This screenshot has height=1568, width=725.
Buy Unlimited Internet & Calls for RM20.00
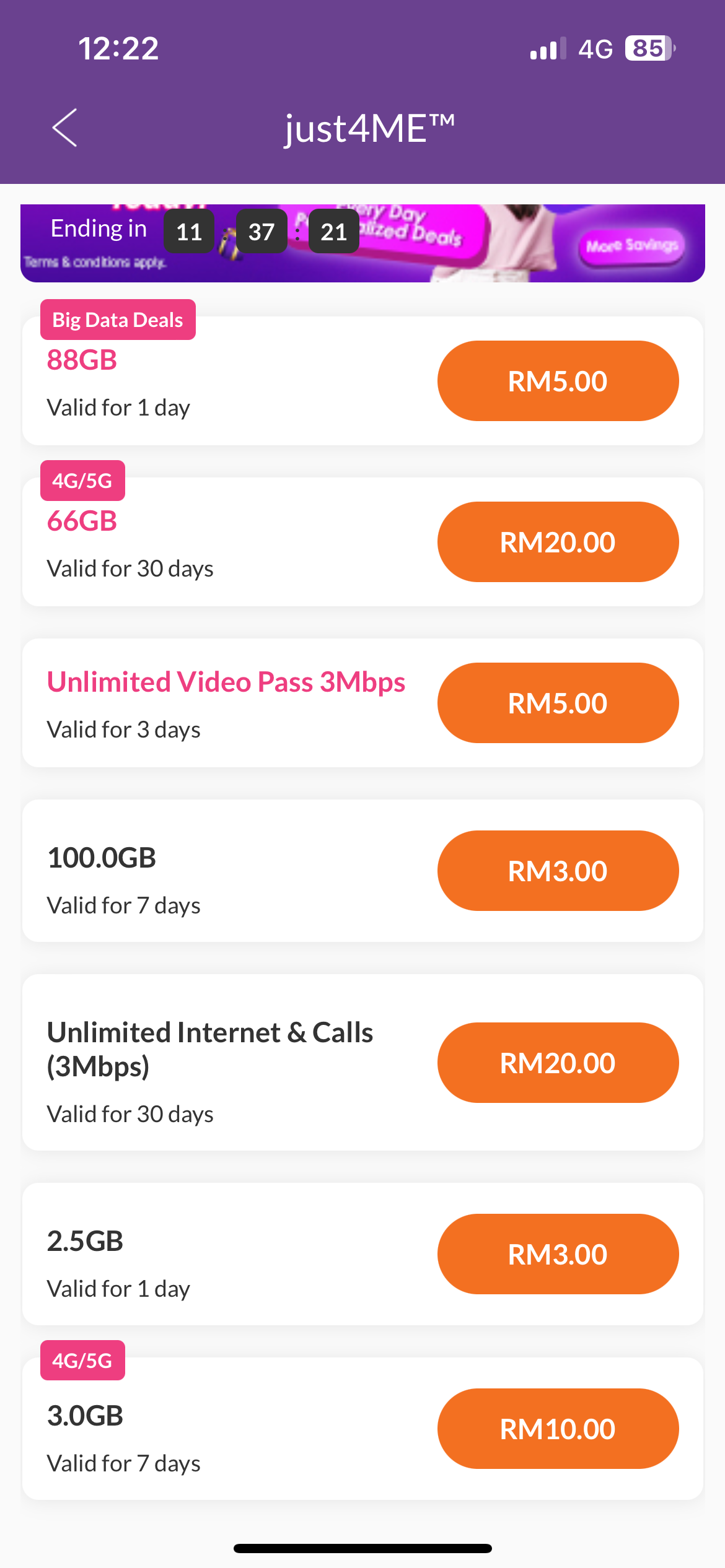558,1063
